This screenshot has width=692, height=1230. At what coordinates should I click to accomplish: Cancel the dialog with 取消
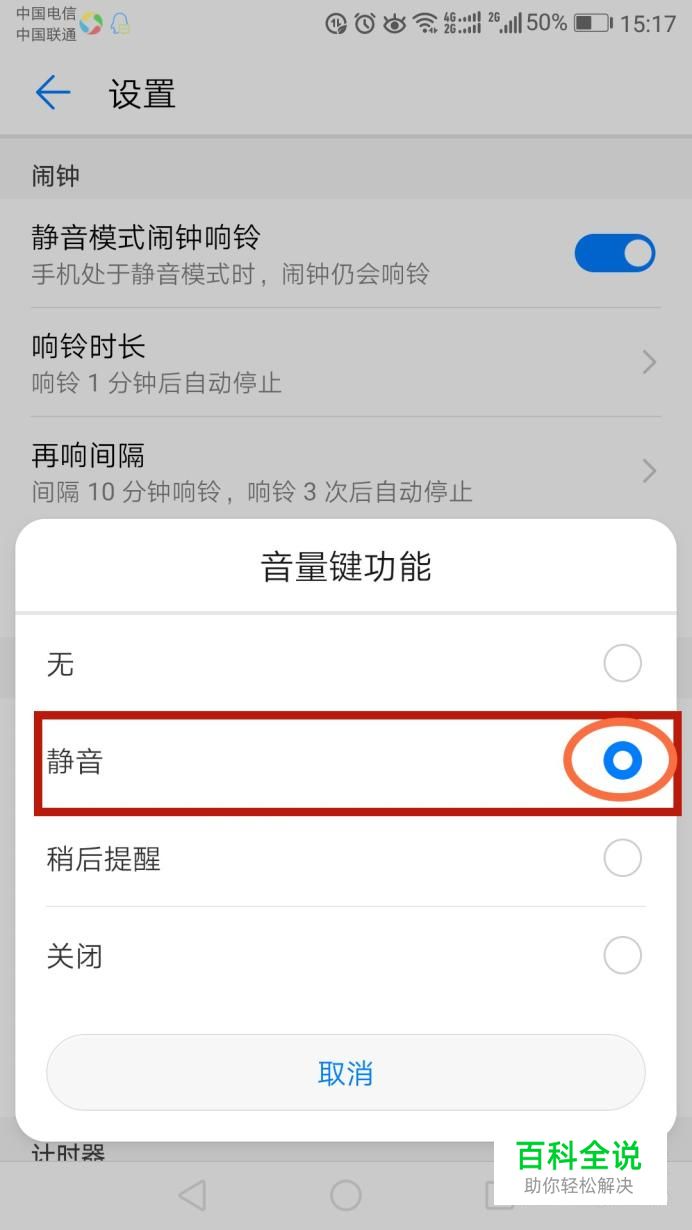tap(345, 1073)
